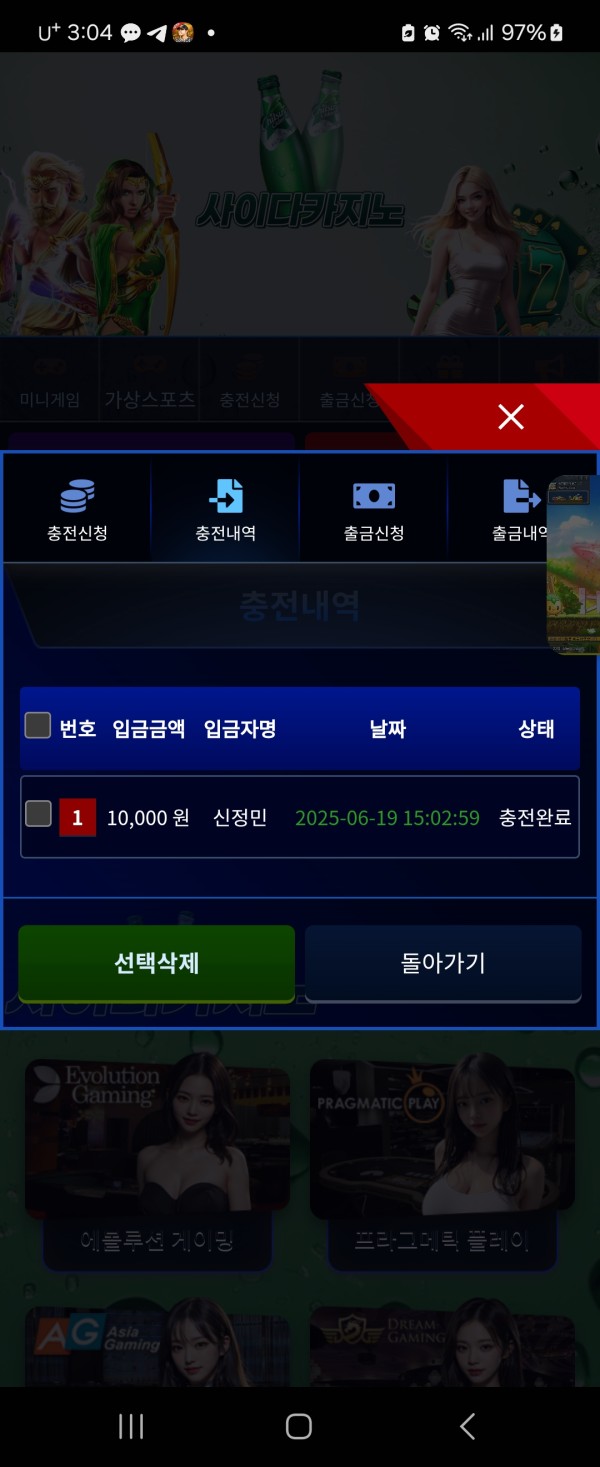Viewport: 600px width, 1467px height.
Task: Switch to the 충전내역 tab
Action: [x=226, y=509]
